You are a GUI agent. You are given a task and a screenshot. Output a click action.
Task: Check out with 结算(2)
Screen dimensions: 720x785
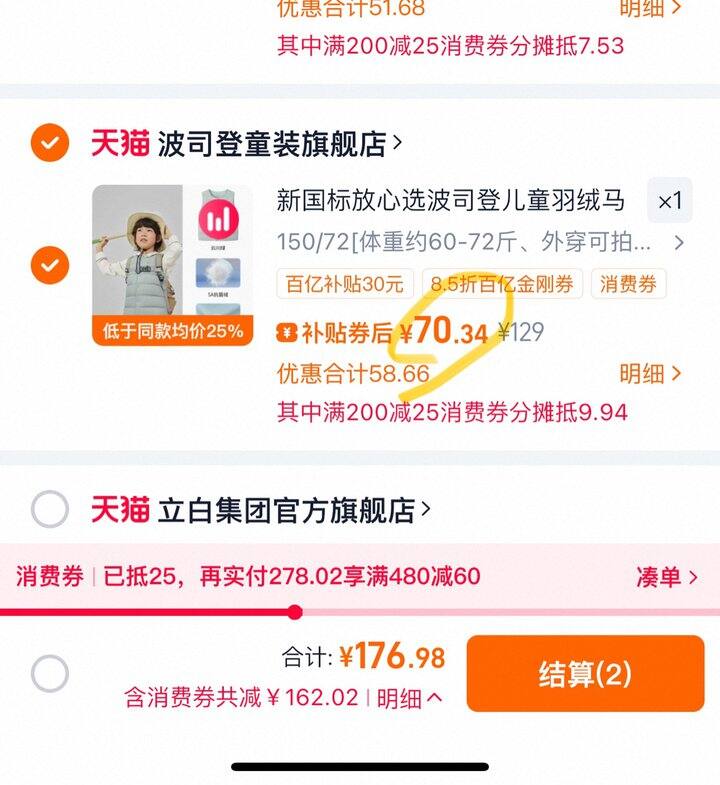pos(585,674)
